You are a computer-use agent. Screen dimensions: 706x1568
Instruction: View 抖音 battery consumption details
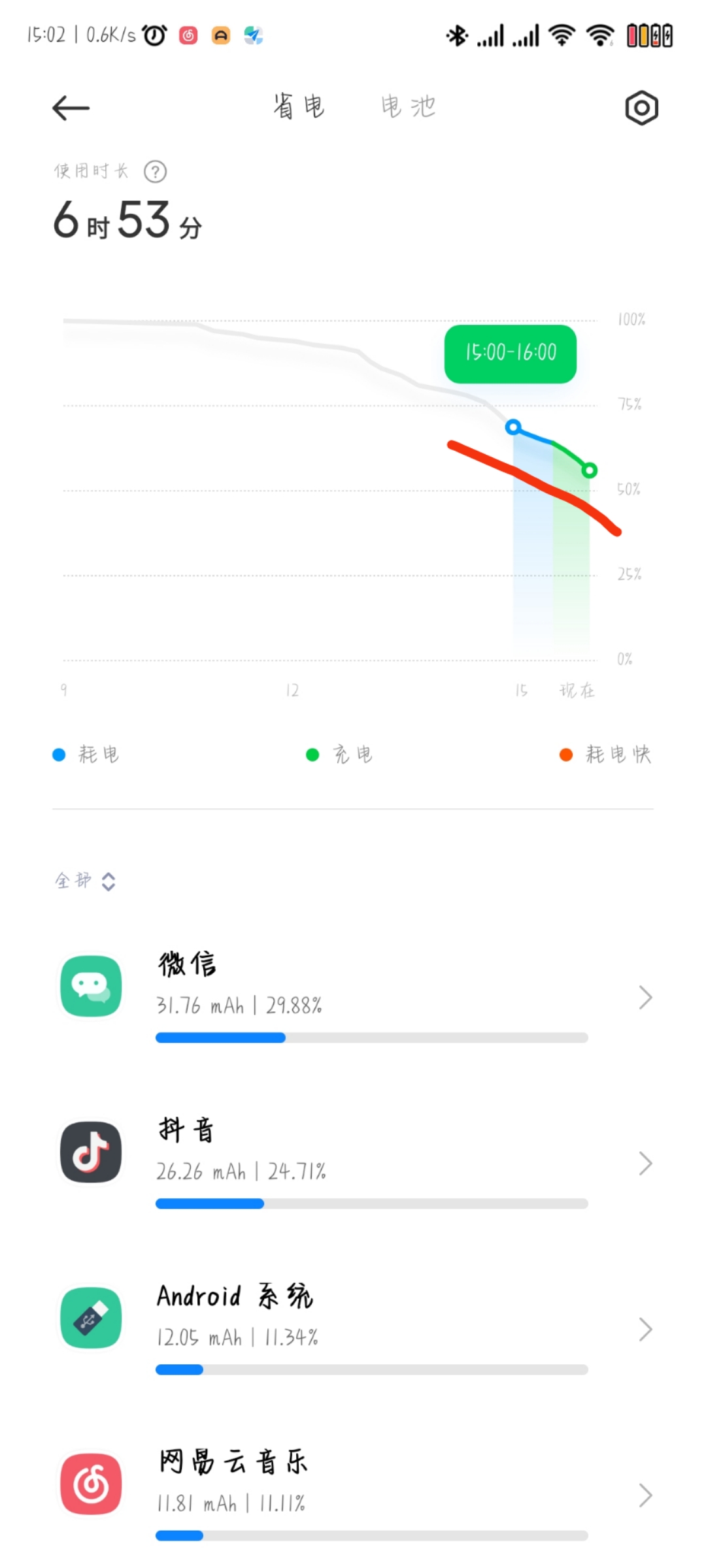click(x=353, y=1164)
